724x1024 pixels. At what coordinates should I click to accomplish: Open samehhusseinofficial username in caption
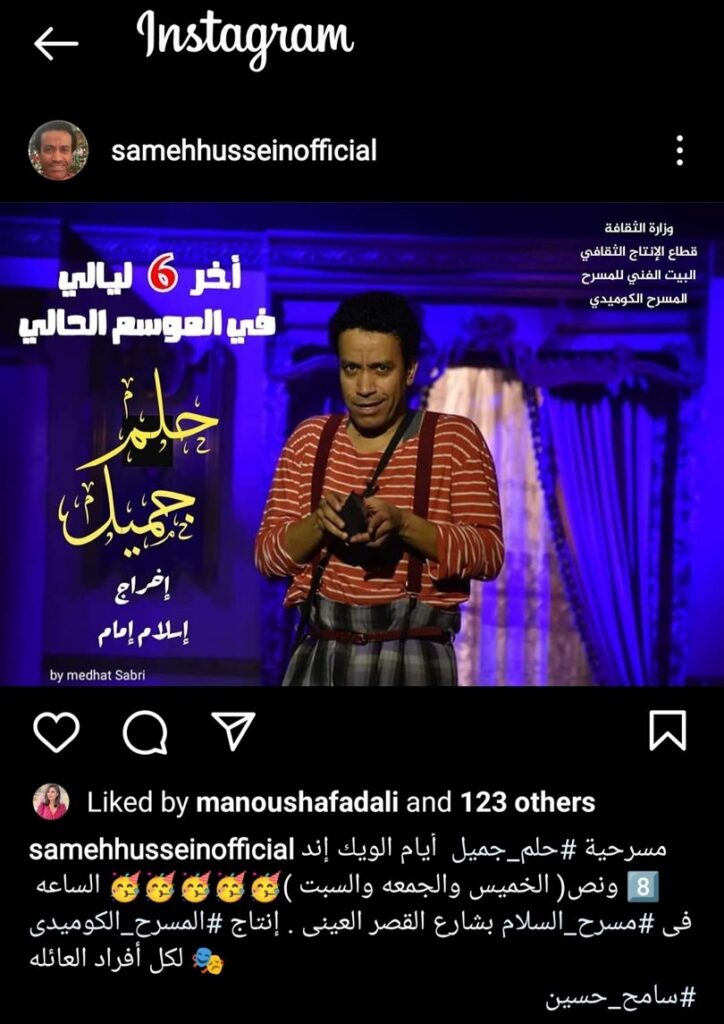click(160, 850)
